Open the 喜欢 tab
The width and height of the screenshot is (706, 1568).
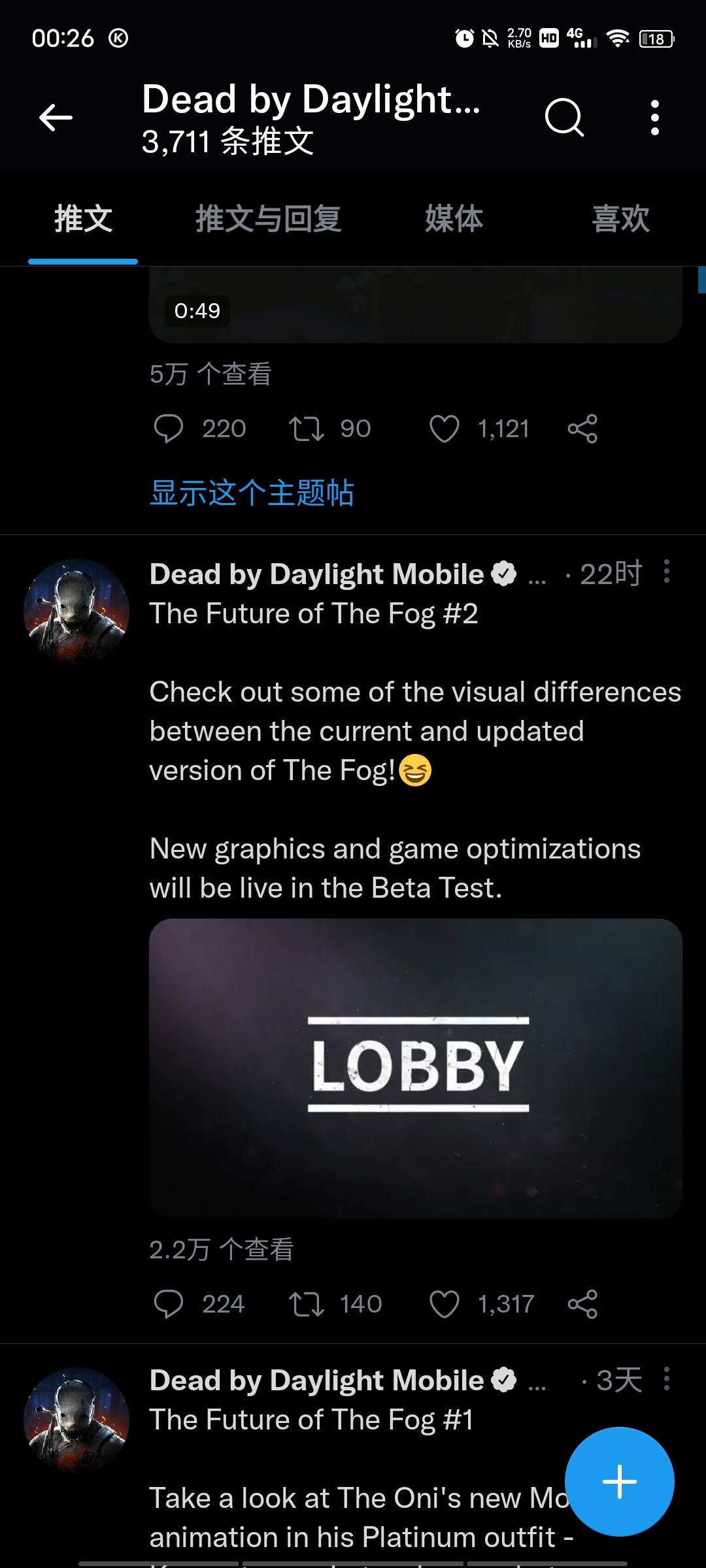click(621, 220)
